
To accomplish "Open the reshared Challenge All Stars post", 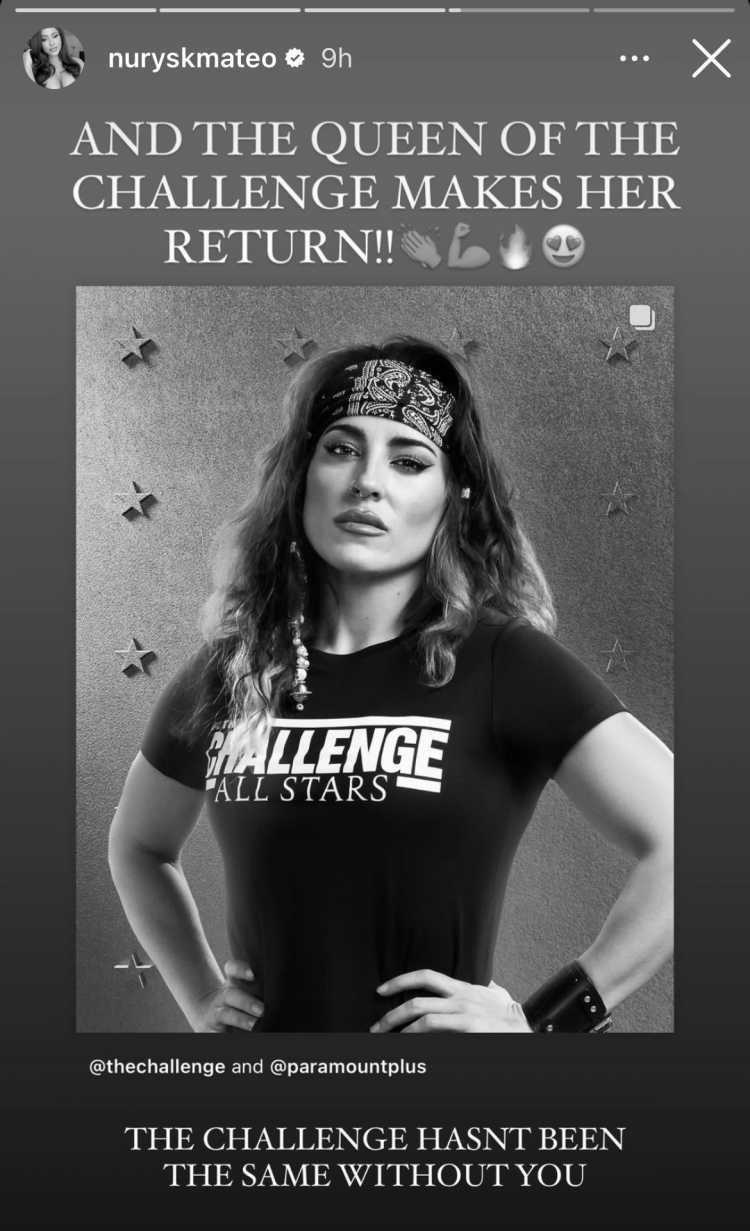I will (375, 660).
